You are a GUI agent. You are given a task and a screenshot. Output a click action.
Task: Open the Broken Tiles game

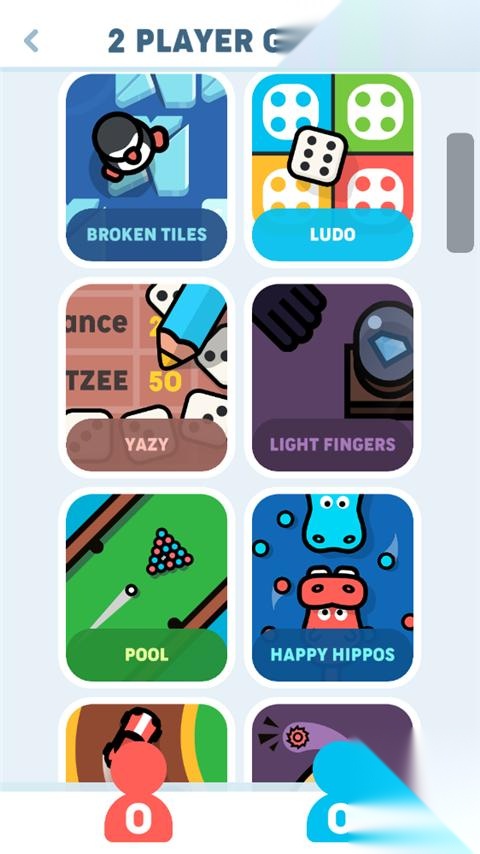point(146,168)
